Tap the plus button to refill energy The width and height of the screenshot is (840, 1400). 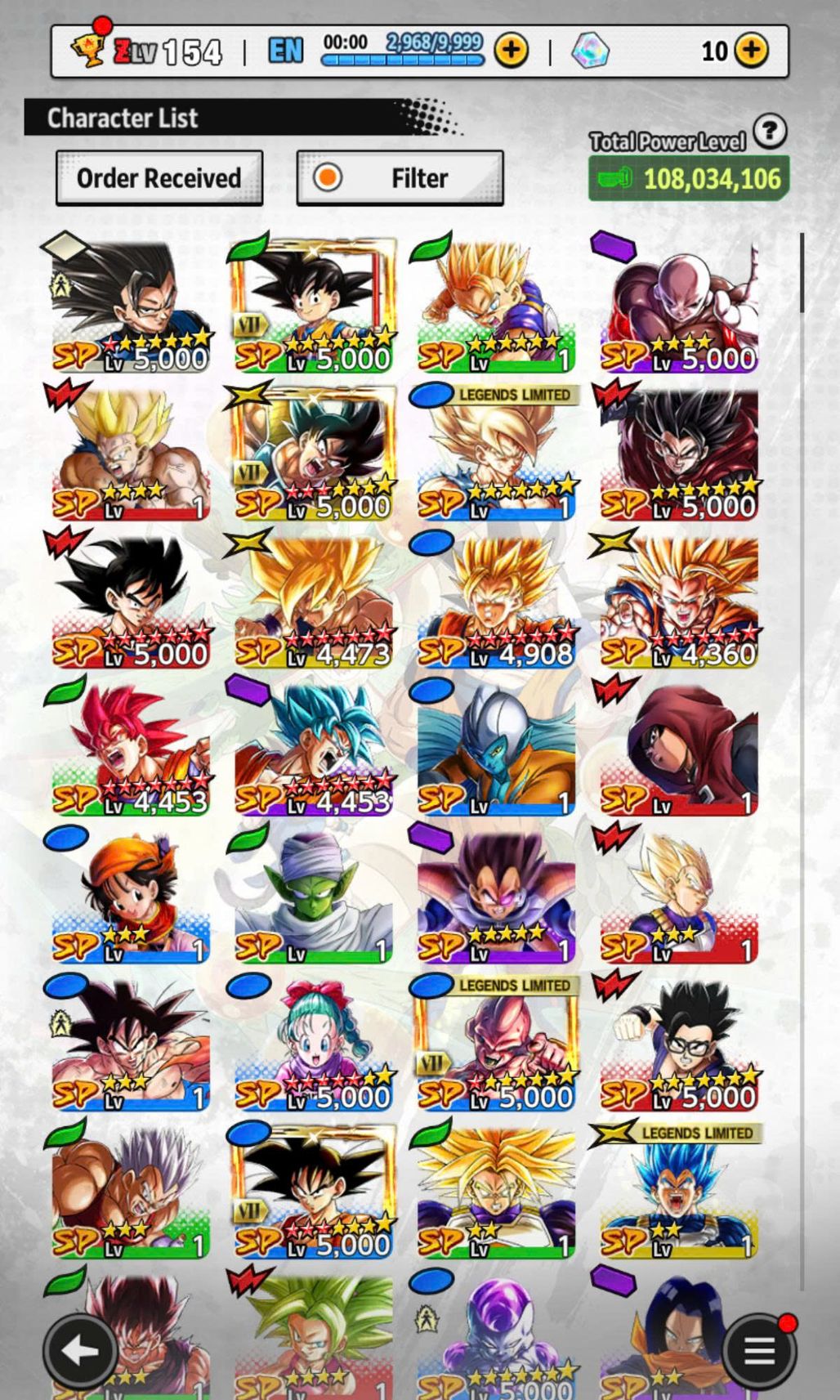point(512,50)
